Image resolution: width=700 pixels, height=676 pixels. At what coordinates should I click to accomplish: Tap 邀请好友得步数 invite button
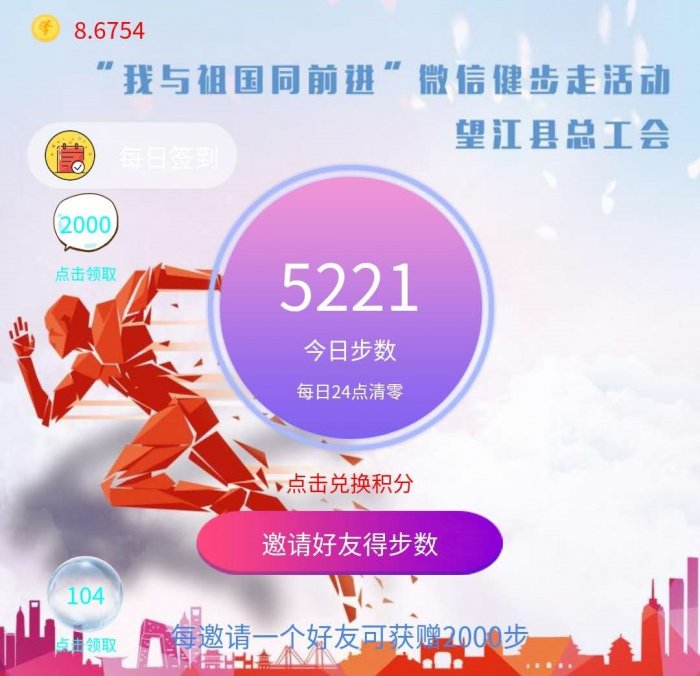349,545
